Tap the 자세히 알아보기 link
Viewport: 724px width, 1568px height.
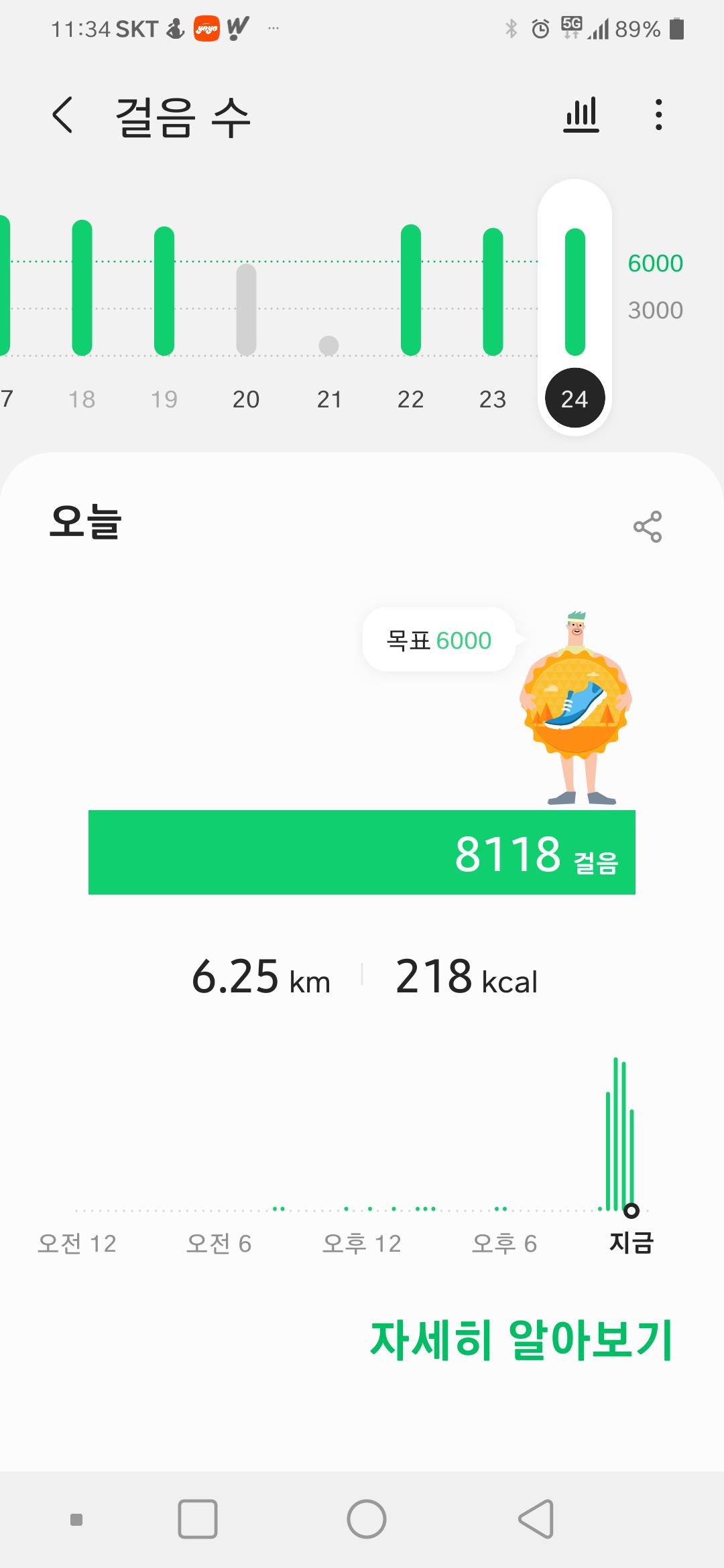tap(521, 1340)
